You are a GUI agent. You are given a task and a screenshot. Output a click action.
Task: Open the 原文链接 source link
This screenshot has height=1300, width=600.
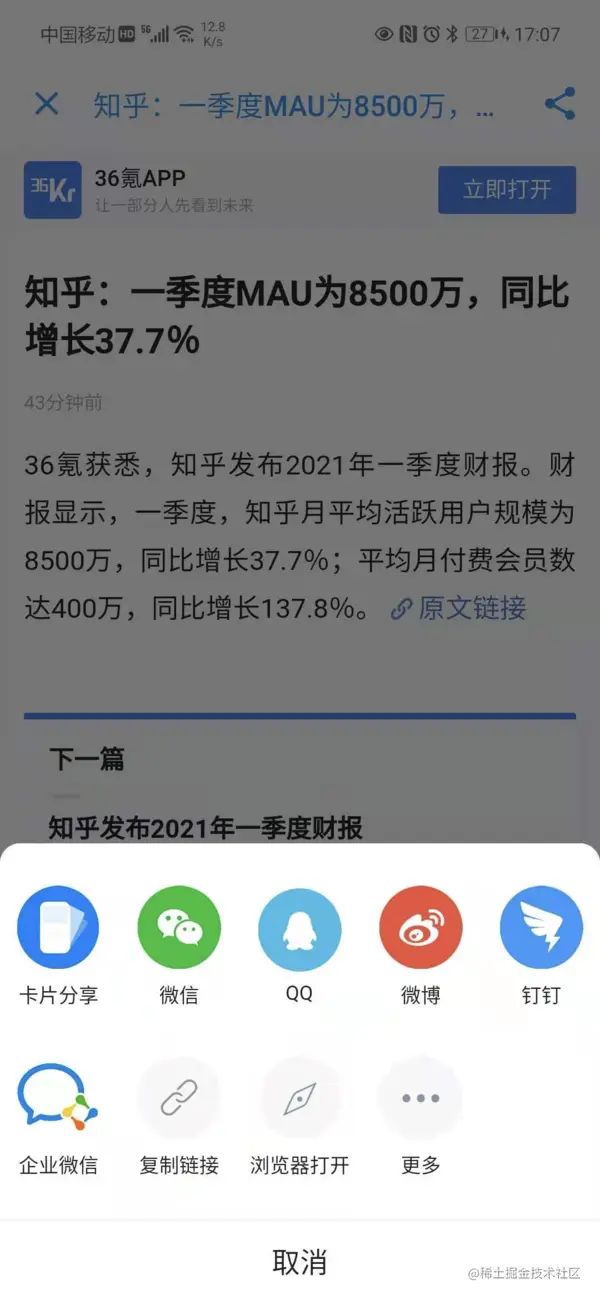459,608
